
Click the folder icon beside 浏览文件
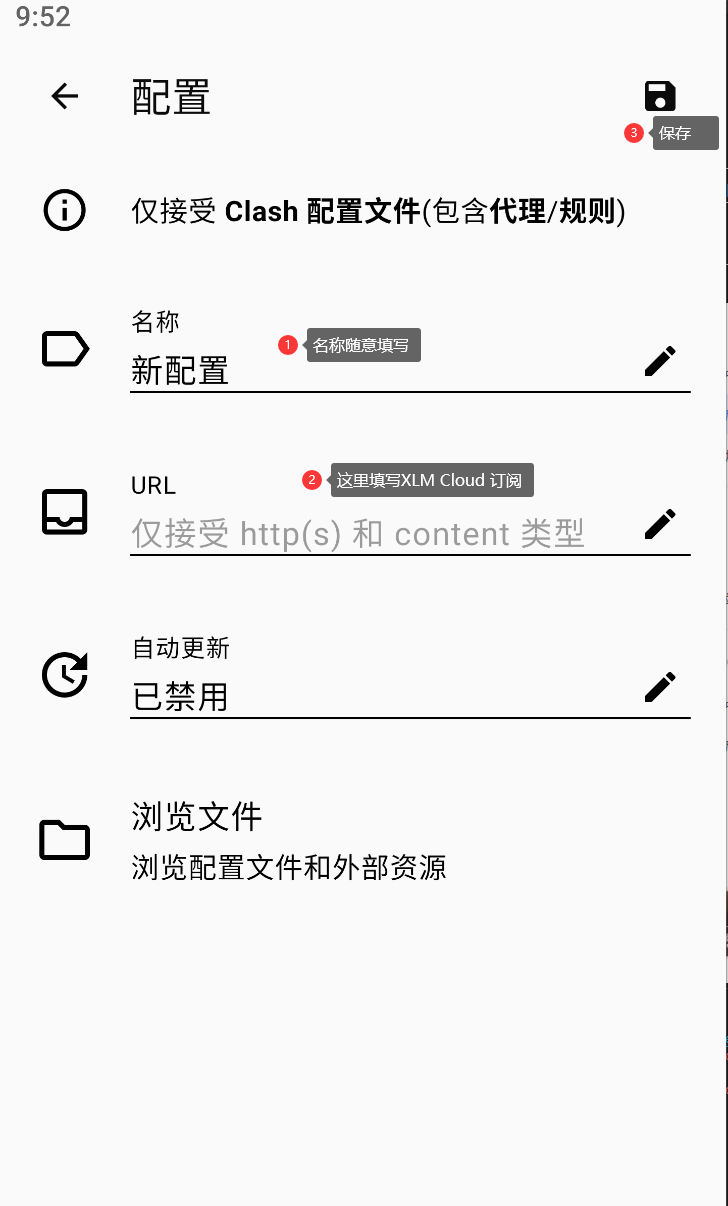click(x=64, y=841)
